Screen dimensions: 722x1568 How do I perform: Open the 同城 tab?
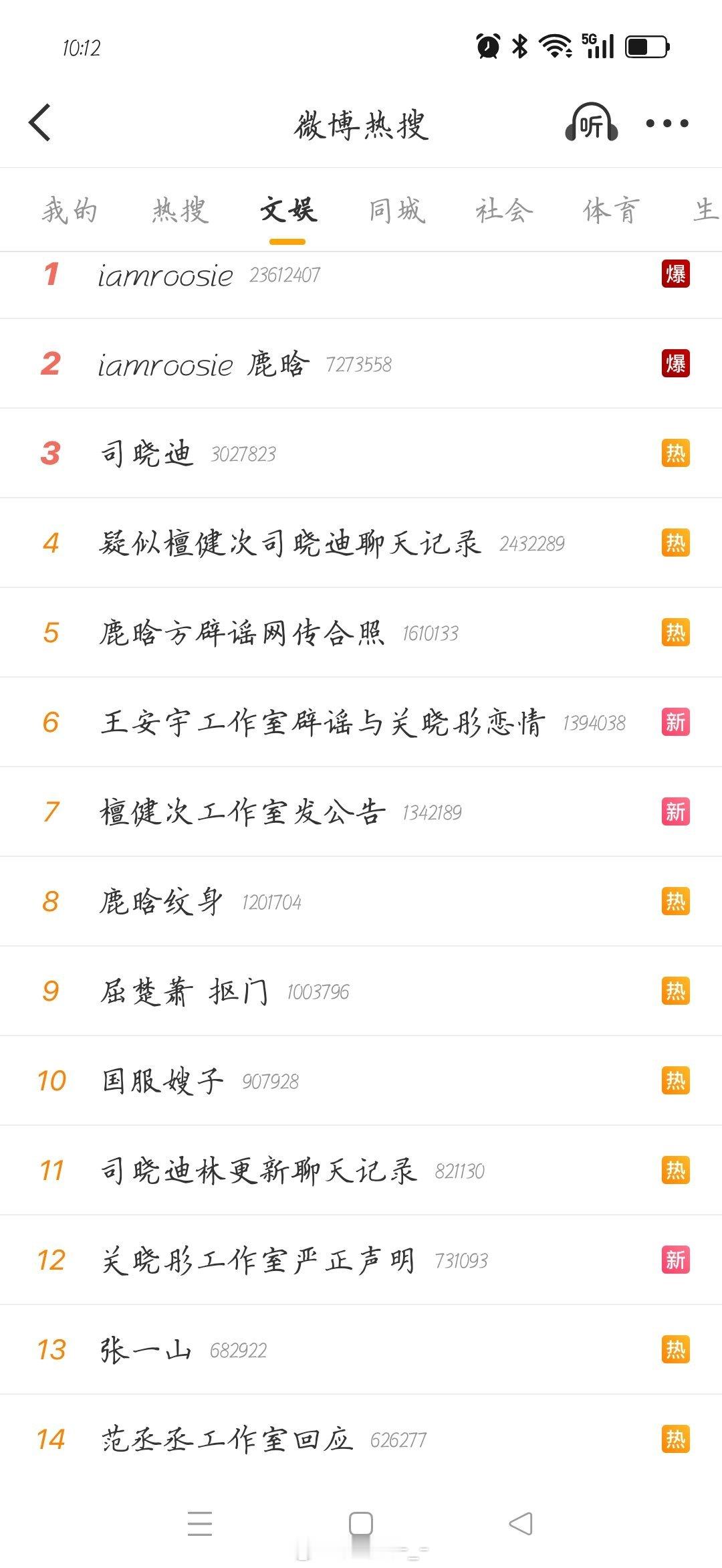(x=397, y=209)
